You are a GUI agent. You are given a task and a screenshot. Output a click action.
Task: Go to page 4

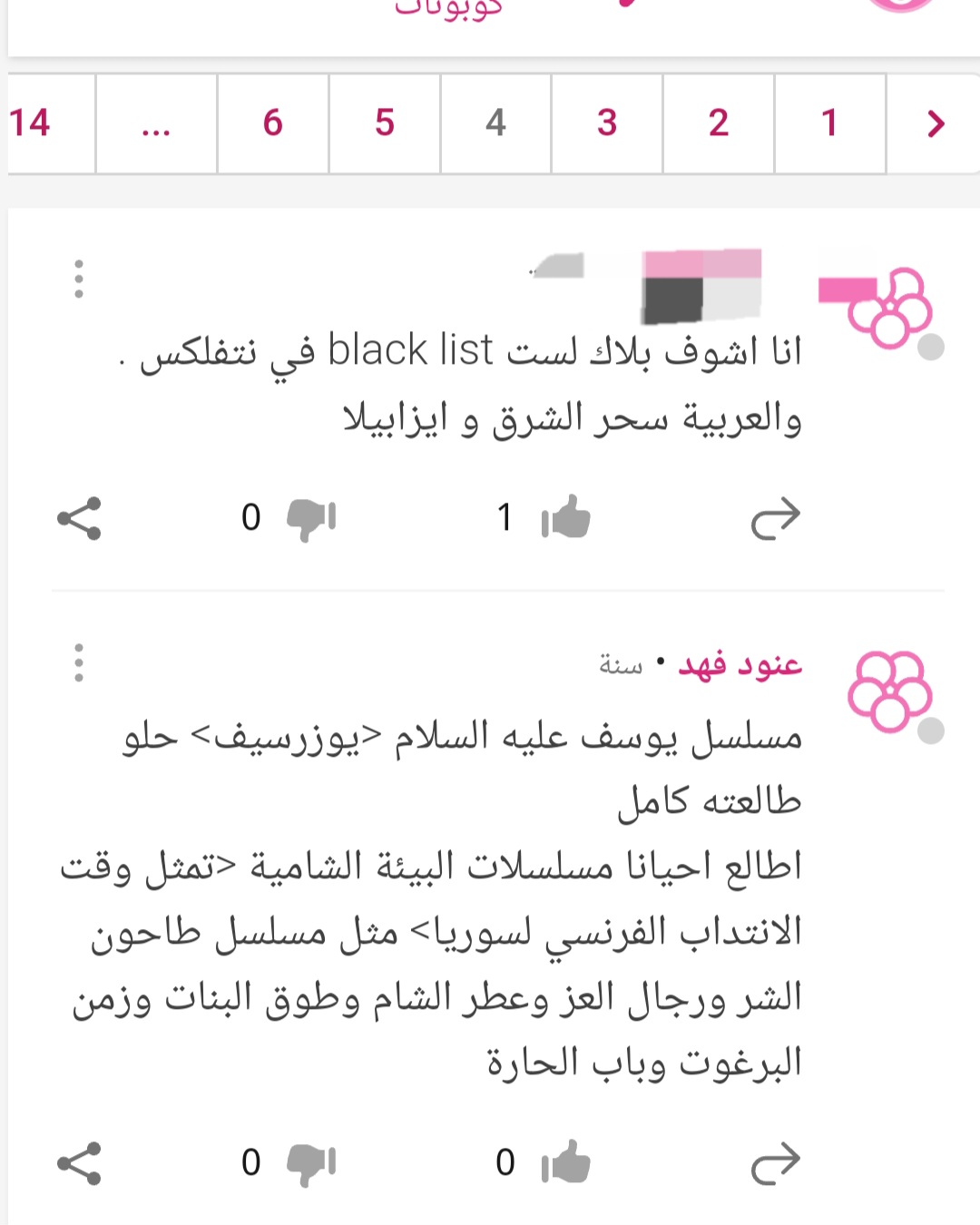tap(495, 123)
